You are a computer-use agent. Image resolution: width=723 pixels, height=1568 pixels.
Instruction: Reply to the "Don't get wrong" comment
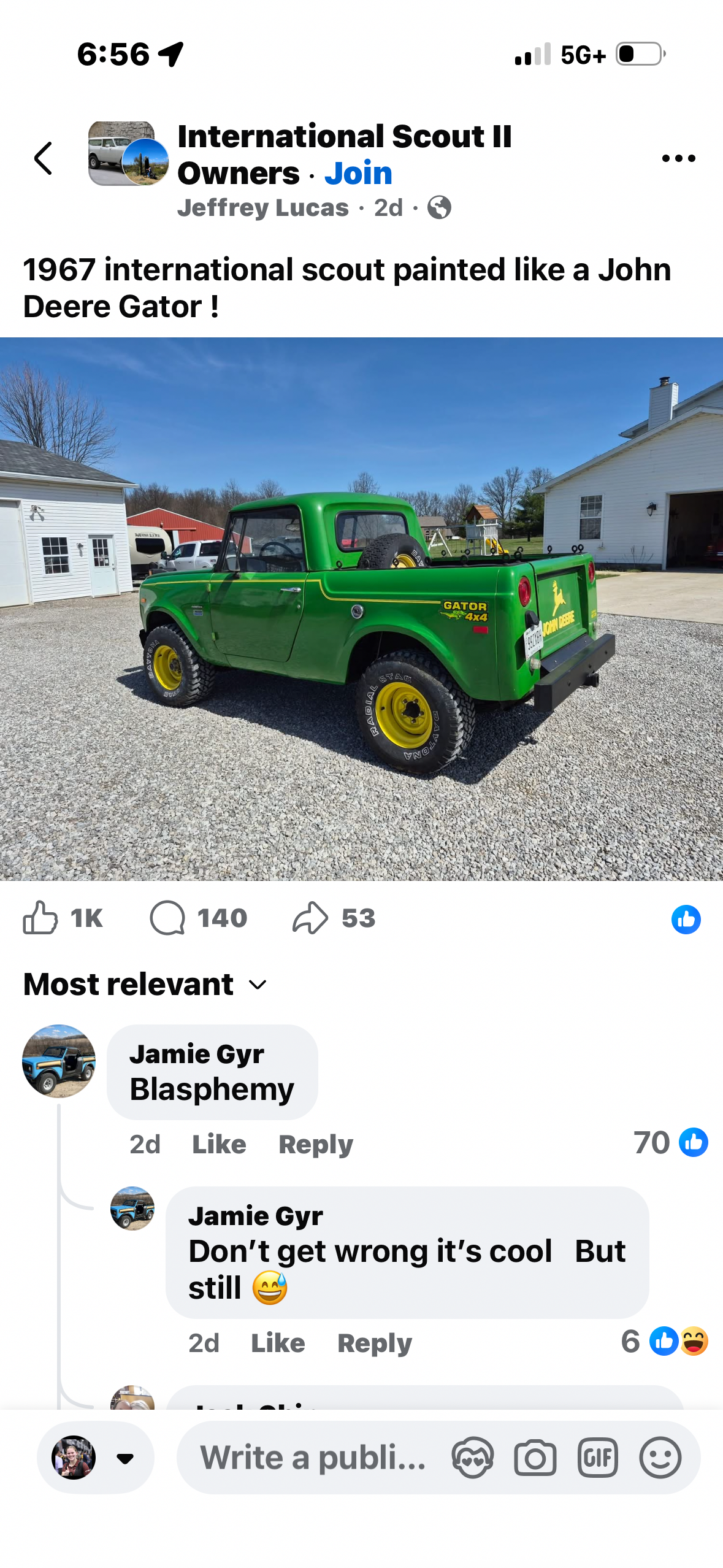(x=374, y=1343)
